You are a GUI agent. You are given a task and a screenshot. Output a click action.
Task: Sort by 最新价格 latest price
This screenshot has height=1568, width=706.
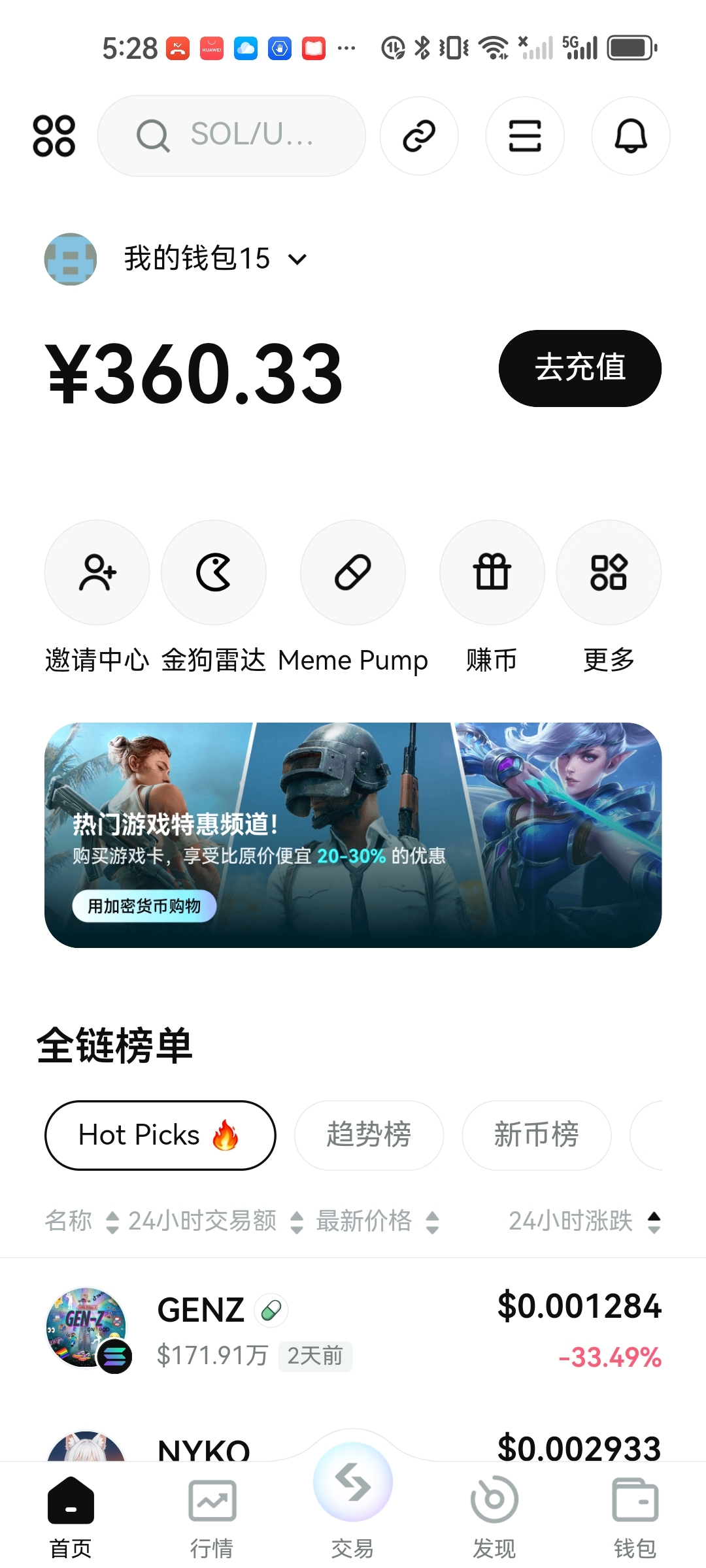(365, 1219)
